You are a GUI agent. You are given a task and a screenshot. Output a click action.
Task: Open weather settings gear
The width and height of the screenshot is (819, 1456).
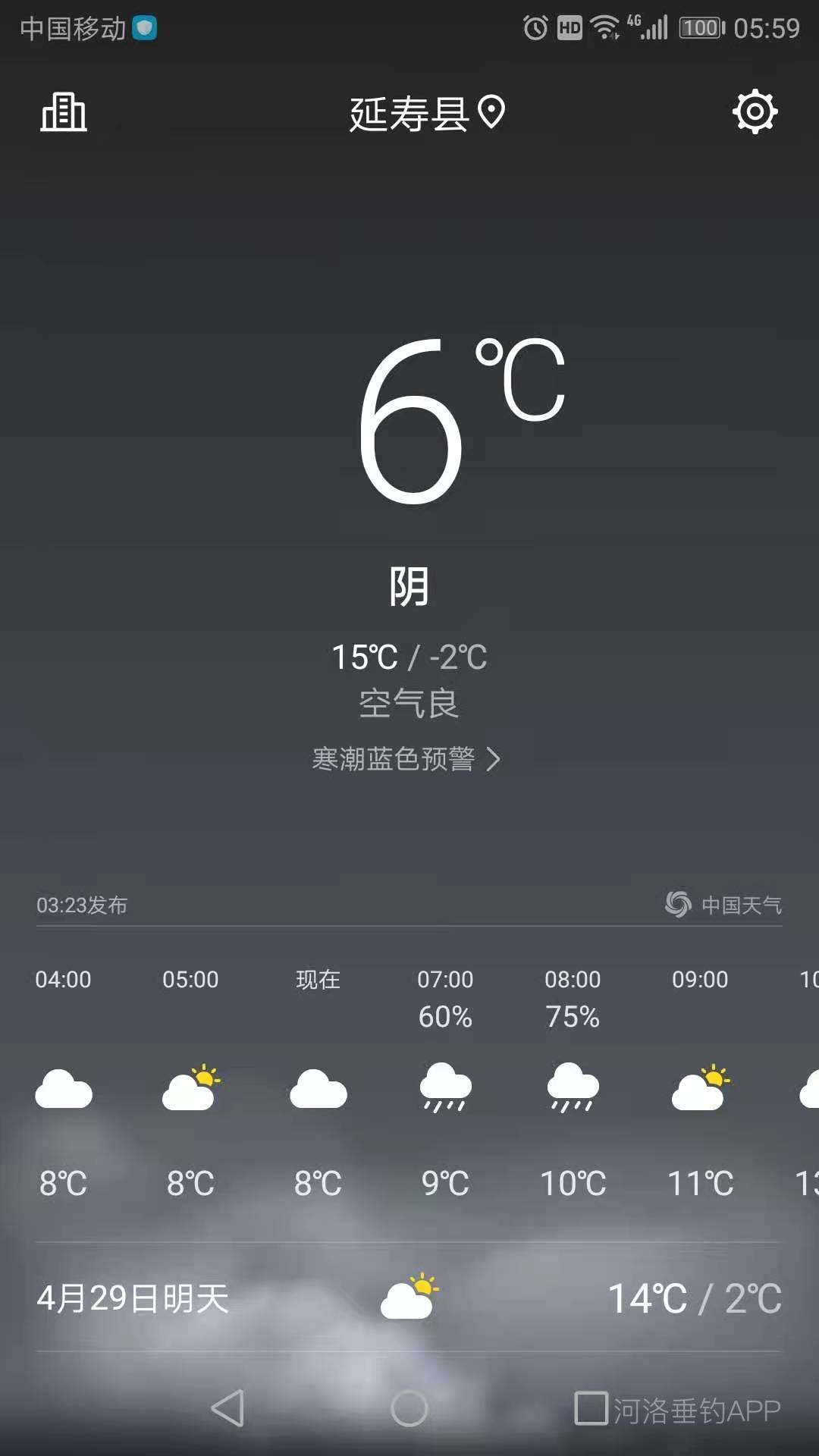[755, 112]
